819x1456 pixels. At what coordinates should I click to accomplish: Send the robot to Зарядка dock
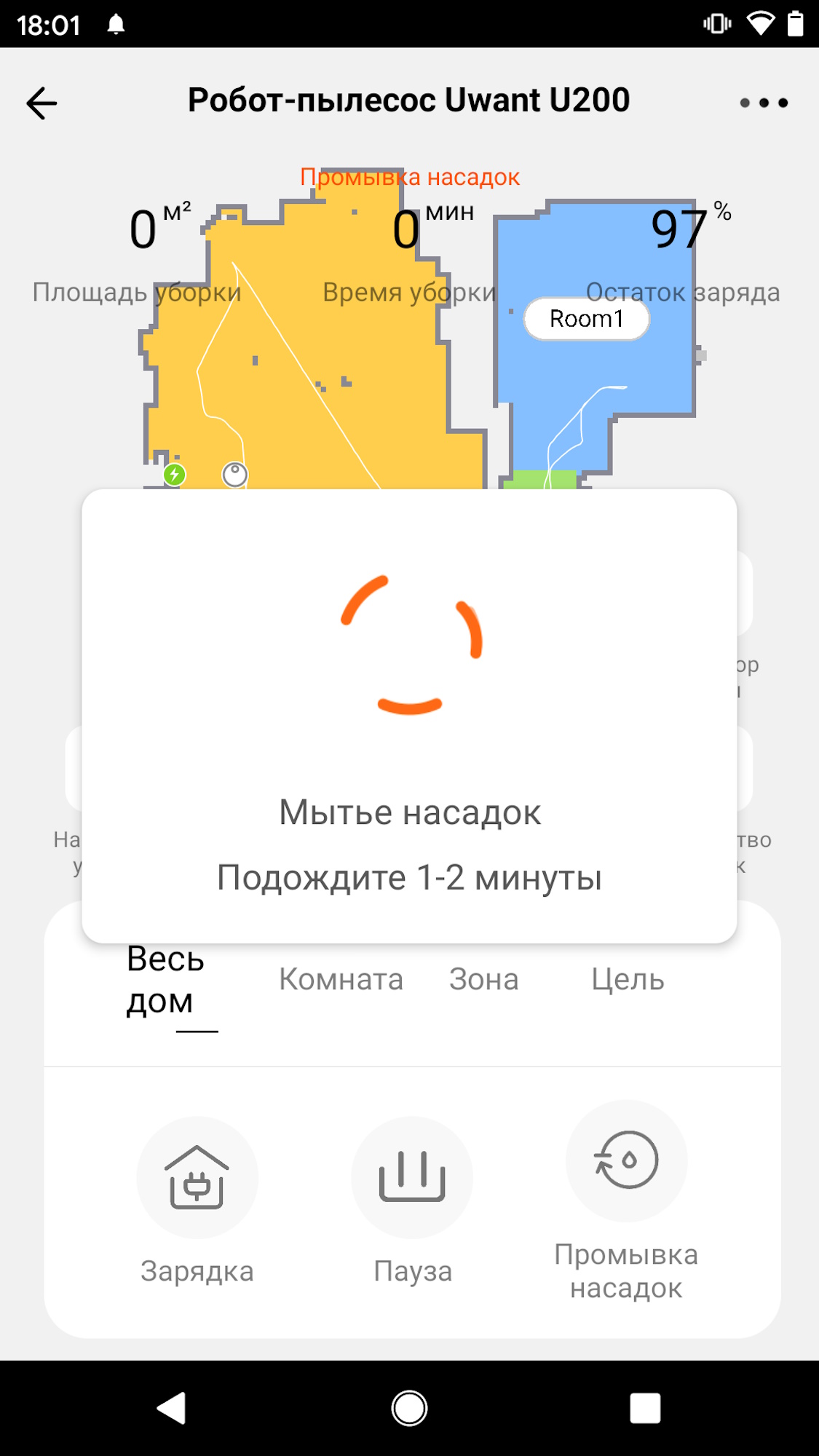tap(197, 1178)
